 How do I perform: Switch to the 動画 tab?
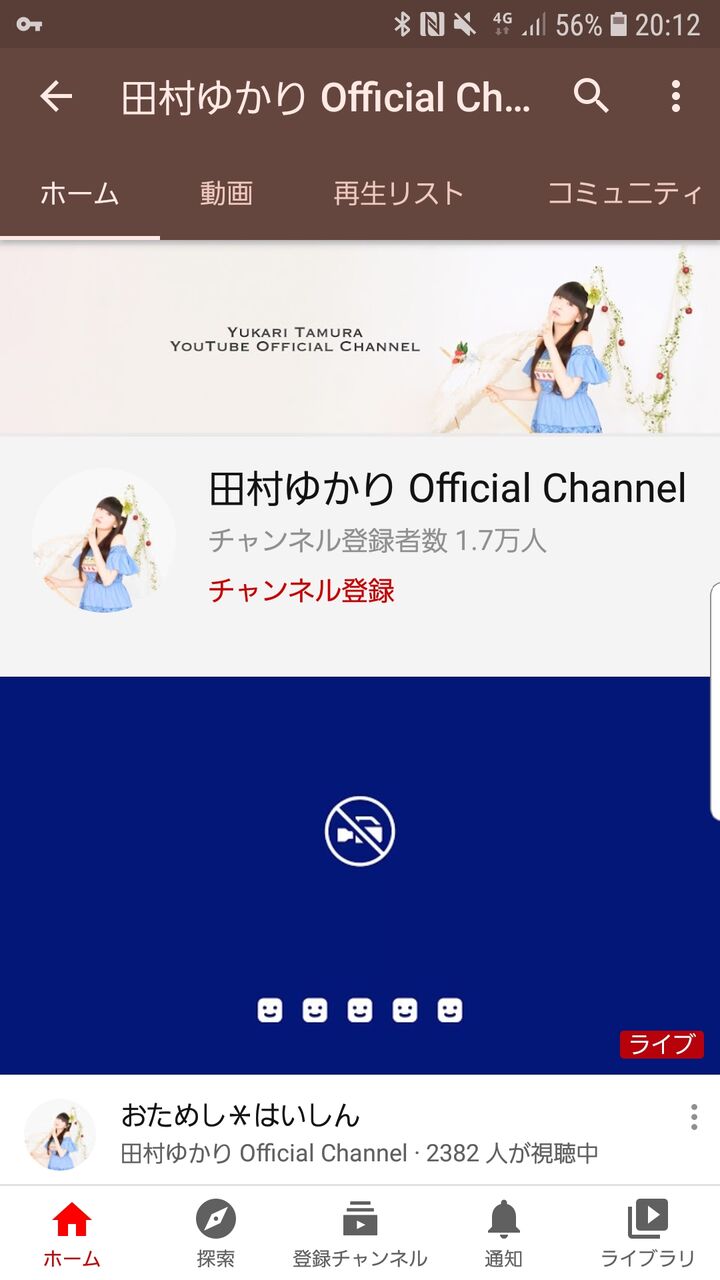pos(226,193)
